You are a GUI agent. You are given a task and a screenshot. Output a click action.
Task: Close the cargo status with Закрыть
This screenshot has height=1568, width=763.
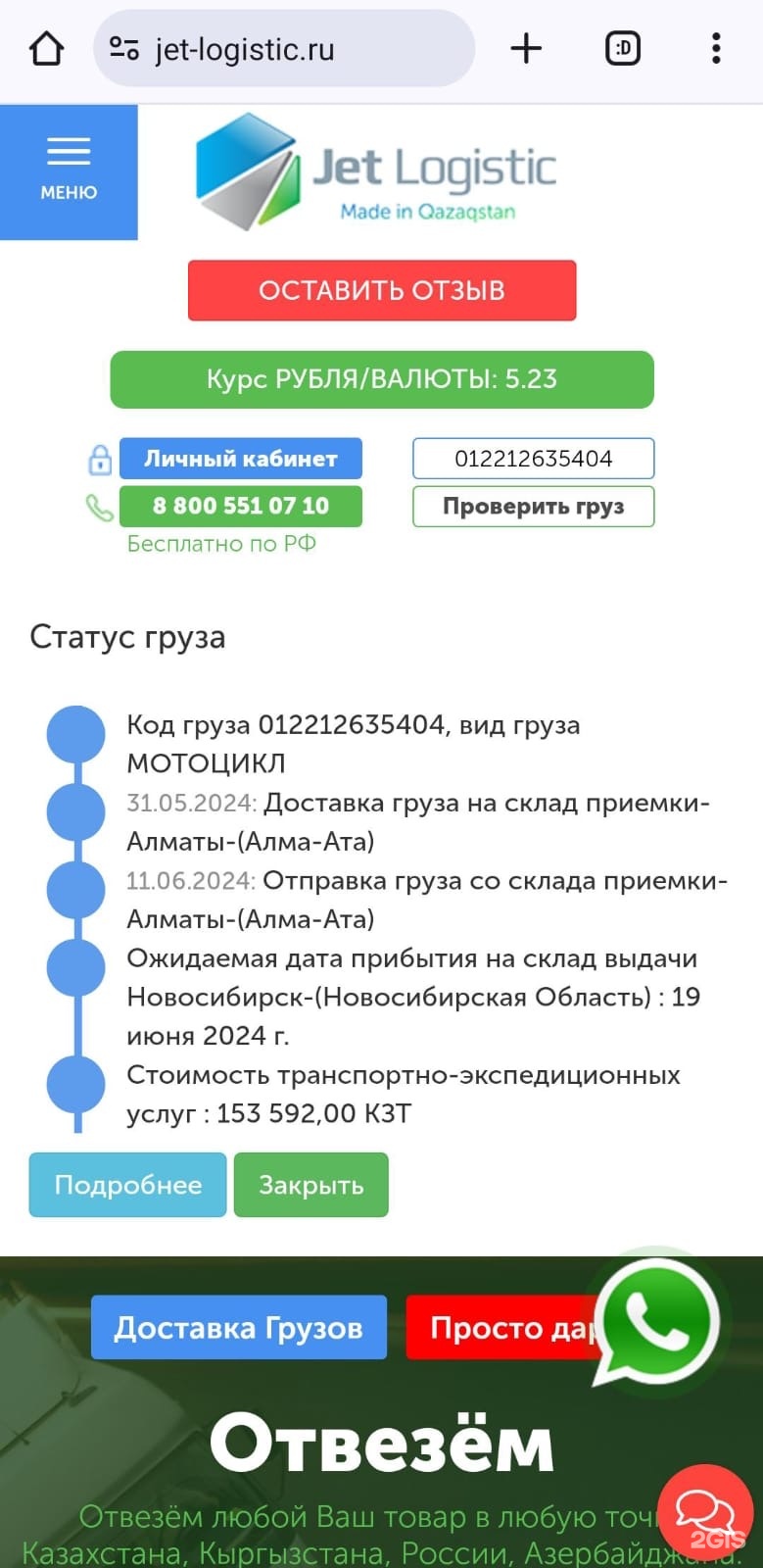tap(310, 1185)
